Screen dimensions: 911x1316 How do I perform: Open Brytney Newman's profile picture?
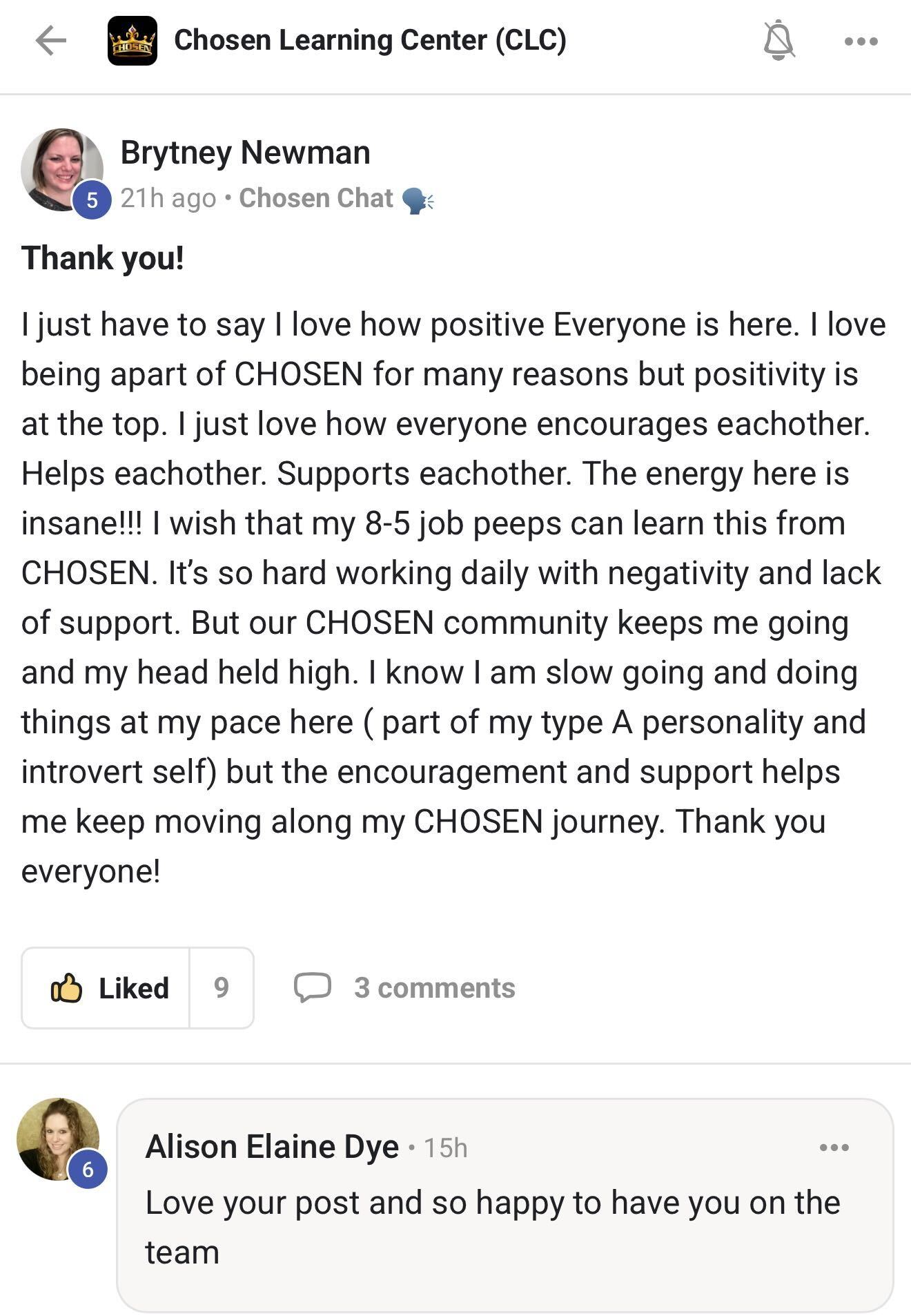pos(61,170)
